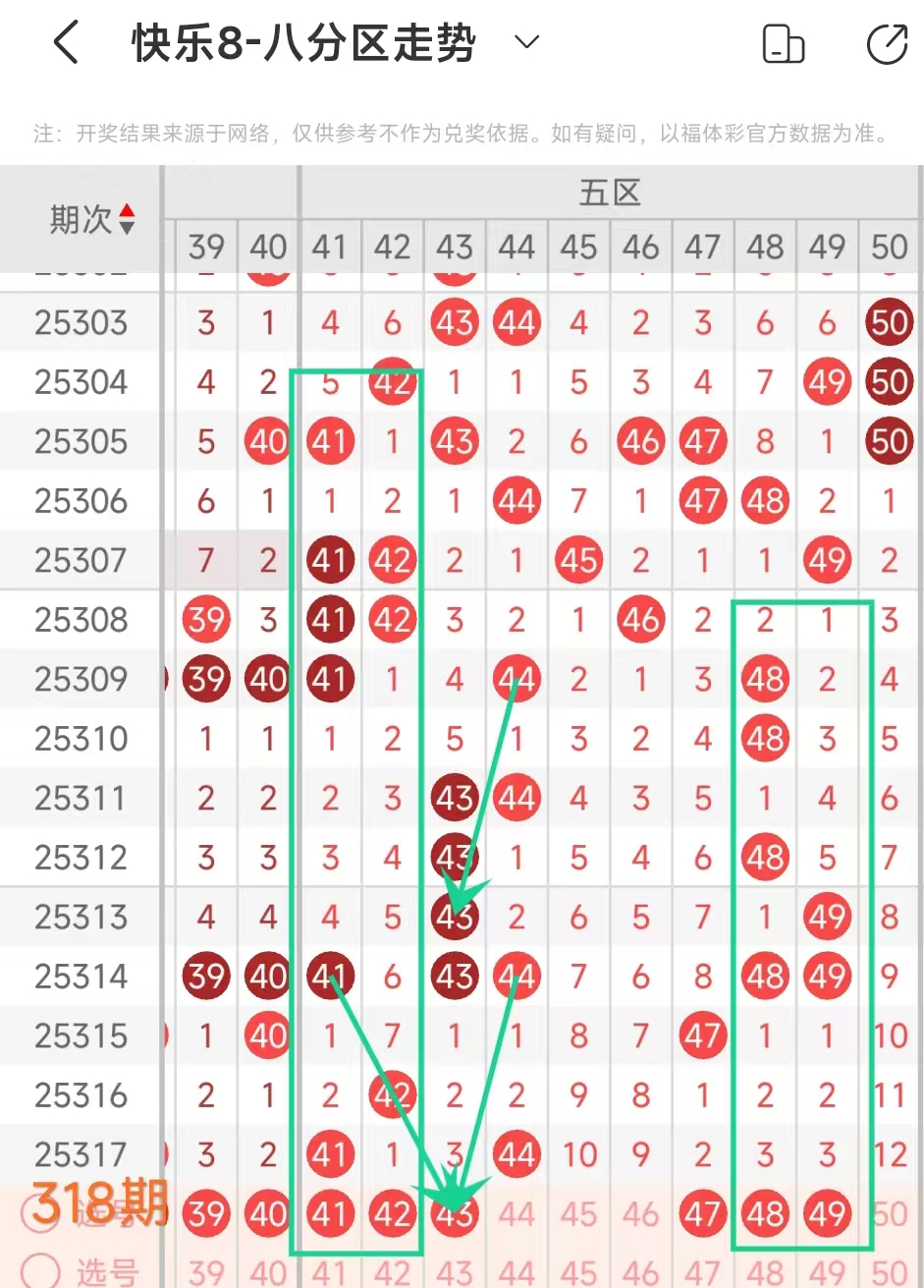Unpick the highlighted 48 ball in the picking row
The image size is (924, 1288).
click(x=765, y=1214)
